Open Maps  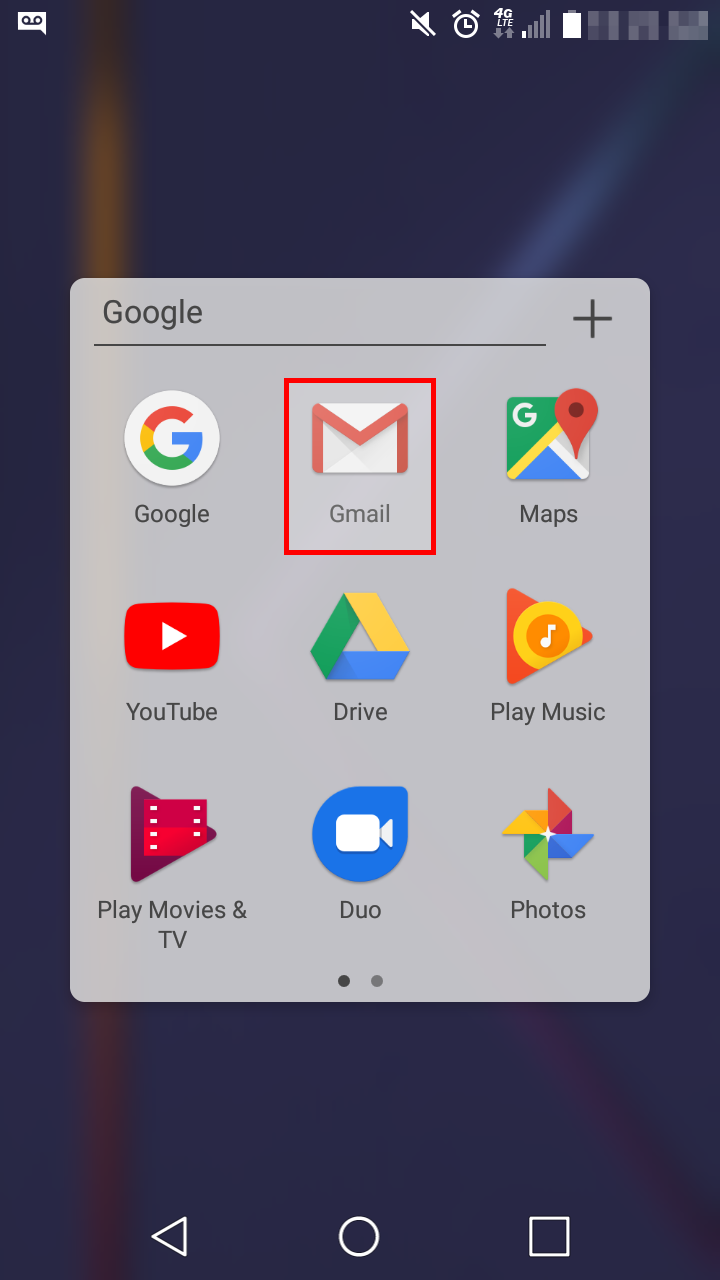548,440
